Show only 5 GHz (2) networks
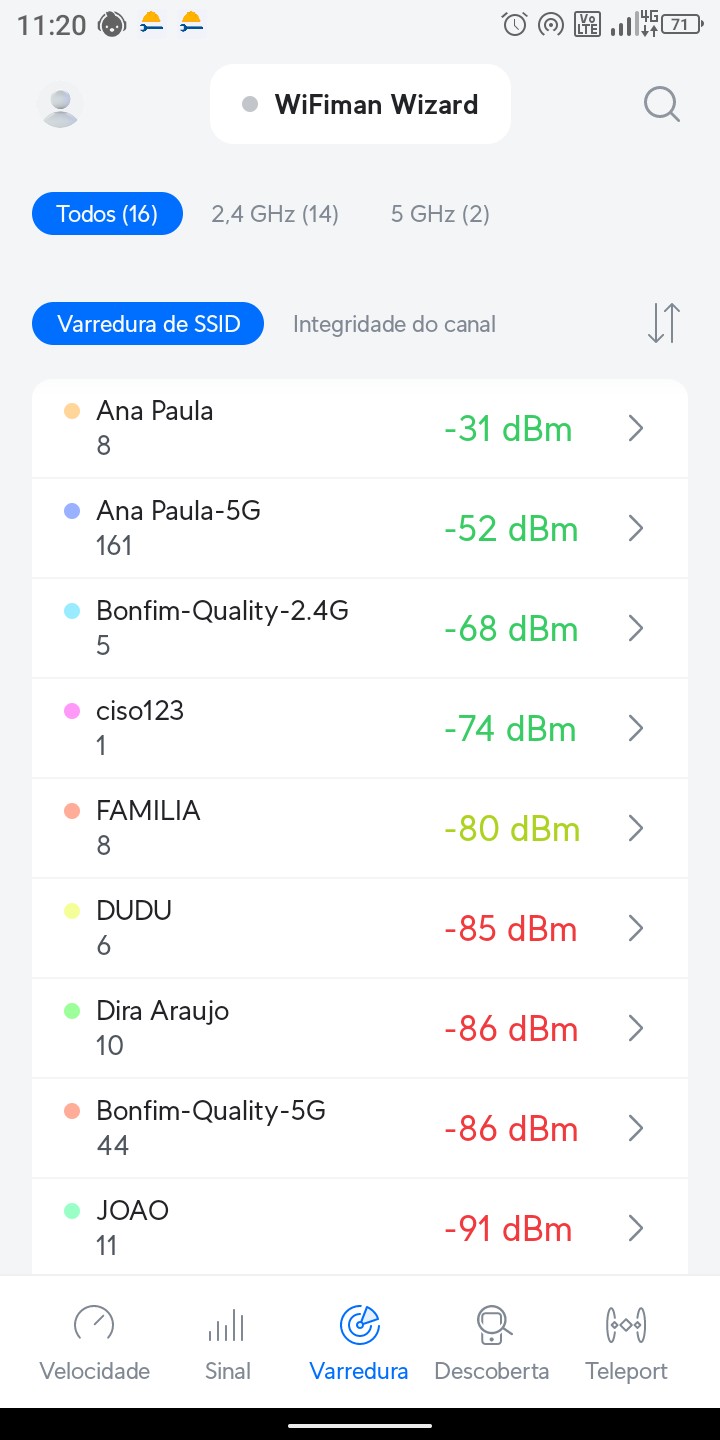Screen dimensions: 720x1440 pyautogui.click(x=440, y=214)
